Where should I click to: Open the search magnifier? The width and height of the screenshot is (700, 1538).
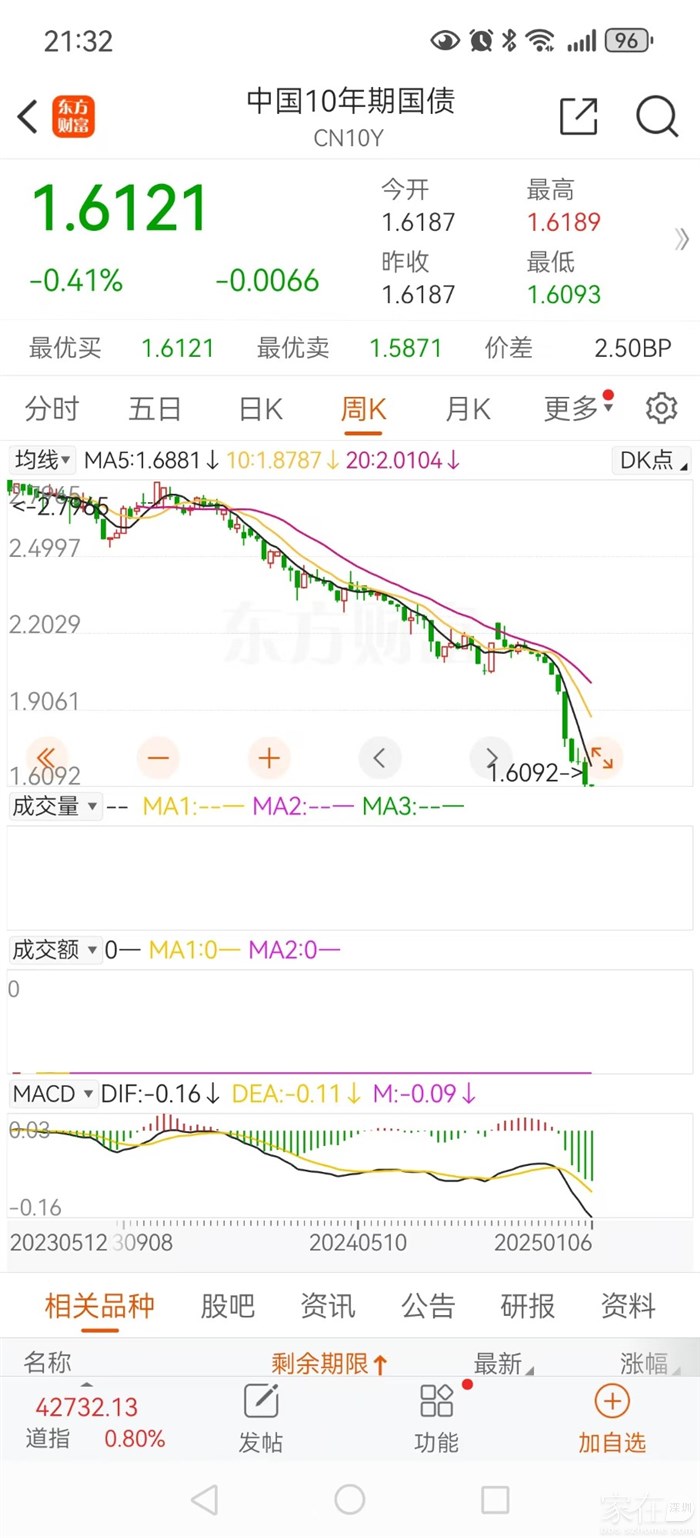point(657,117)
